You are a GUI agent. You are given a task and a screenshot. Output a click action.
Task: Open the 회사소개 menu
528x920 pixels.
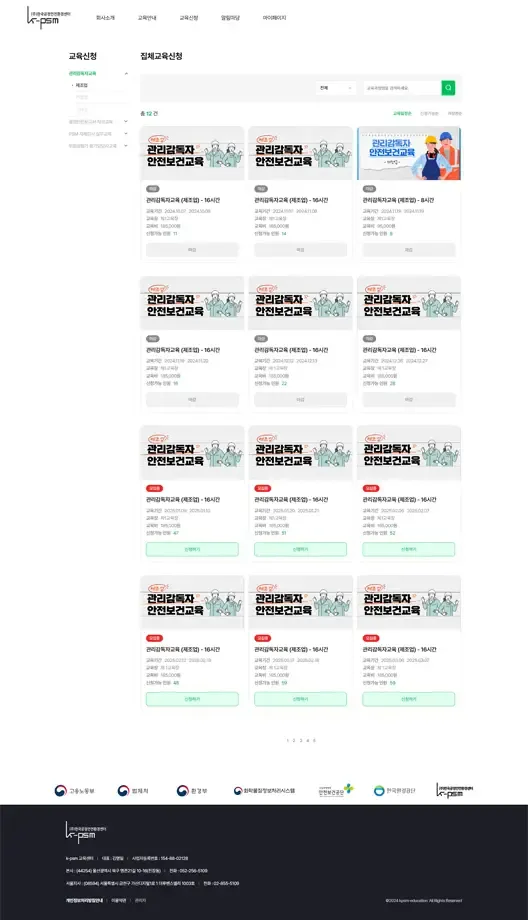point(106,18)
